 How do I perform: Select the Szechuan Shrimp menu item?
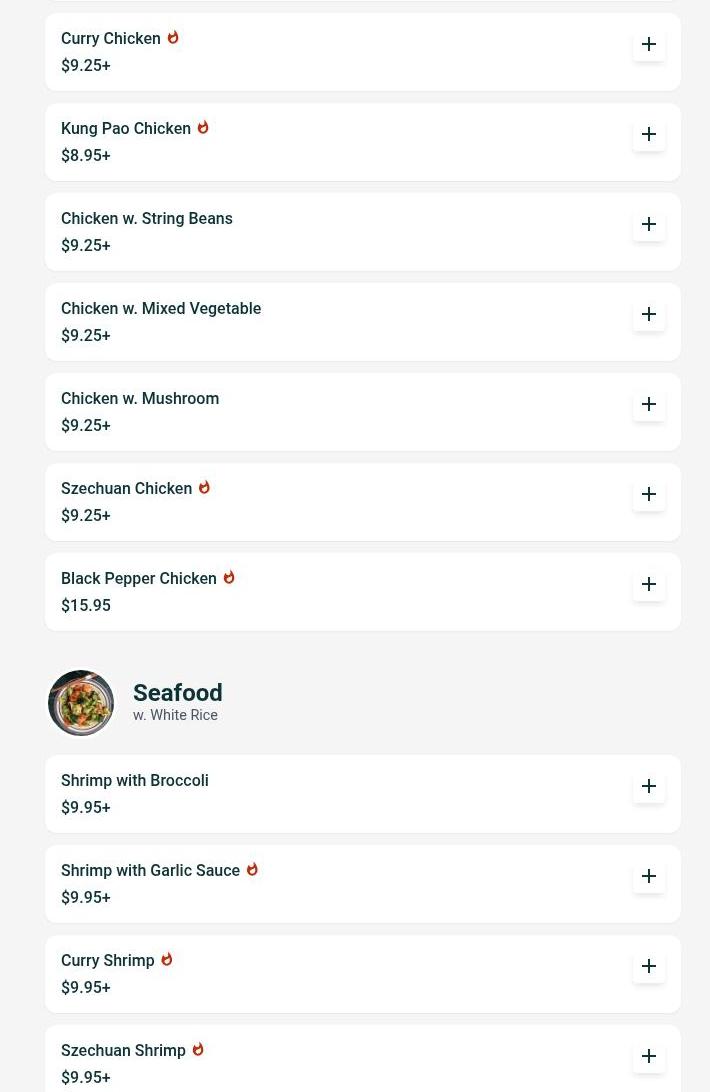pyautogui.click(x=124, y=1051)
